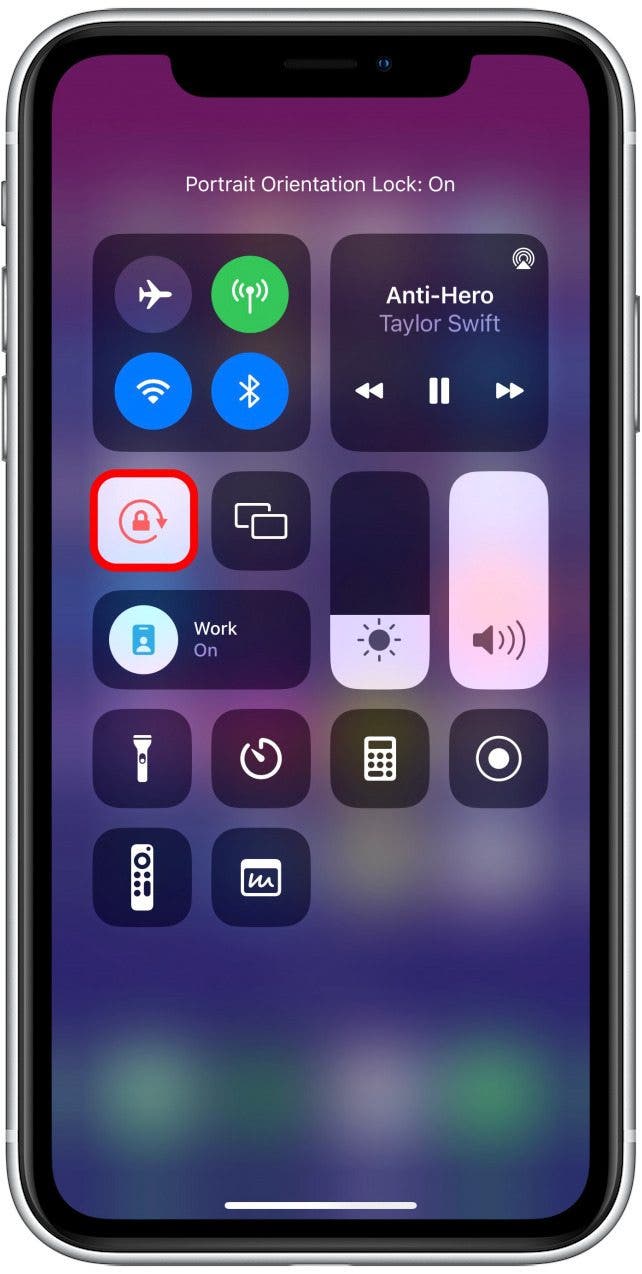Open the Freeform whiteboard shortcut
Screen dimensions: 642x1274
coord(261,877)
